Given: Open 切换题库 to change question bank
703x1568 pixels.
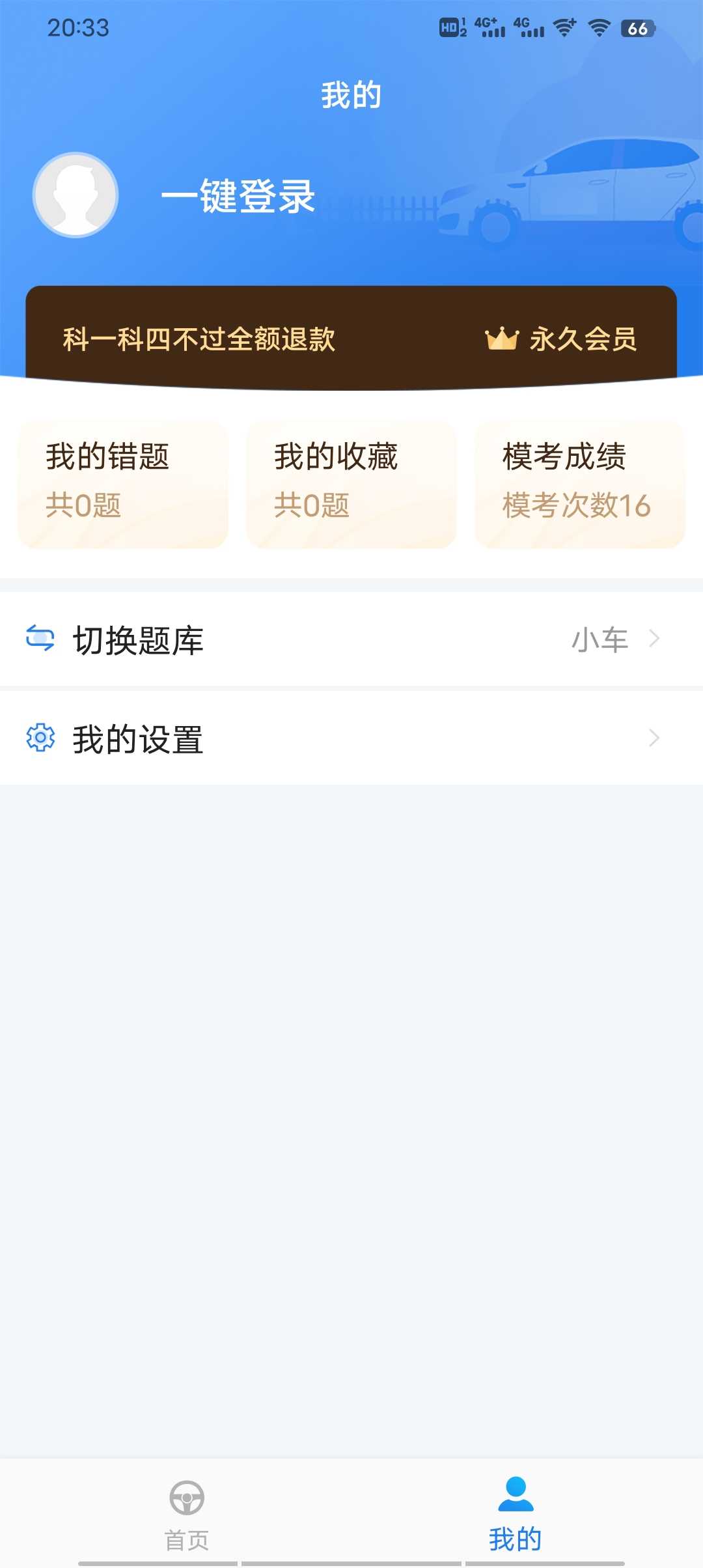Looking at the screenshot, I should (351, 639).
